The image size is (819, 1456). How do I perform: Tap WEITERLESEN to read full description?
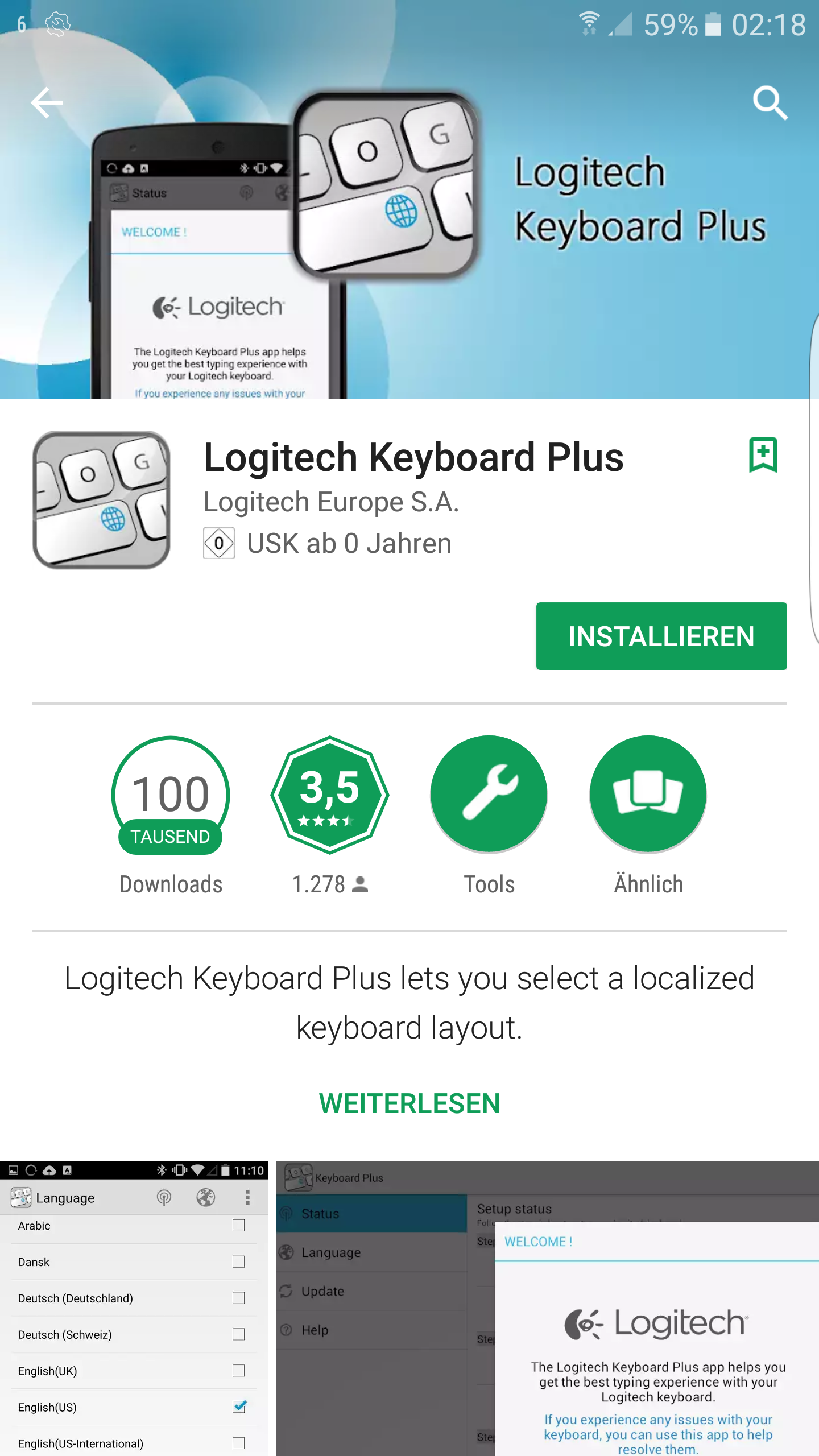[x=409, y=1103]
